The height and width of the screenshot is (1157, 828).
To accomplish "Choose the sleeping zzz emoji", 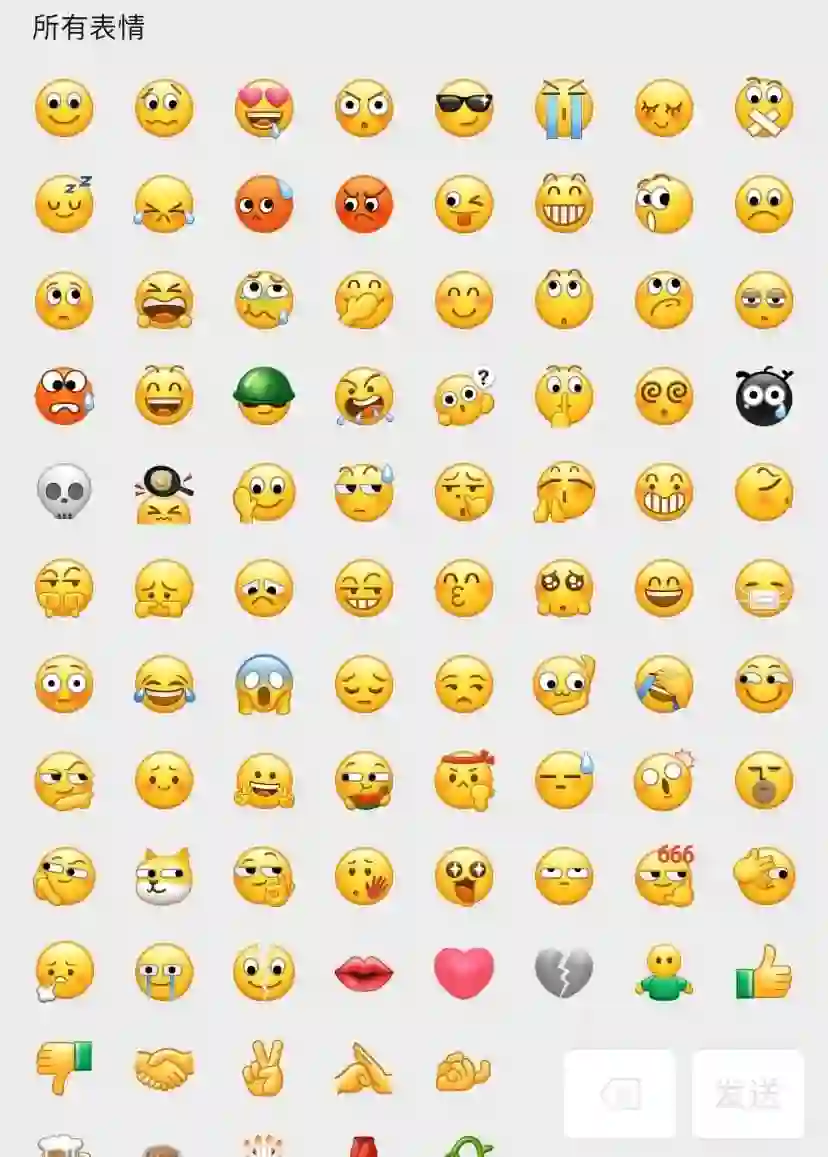I will (64, 204).
